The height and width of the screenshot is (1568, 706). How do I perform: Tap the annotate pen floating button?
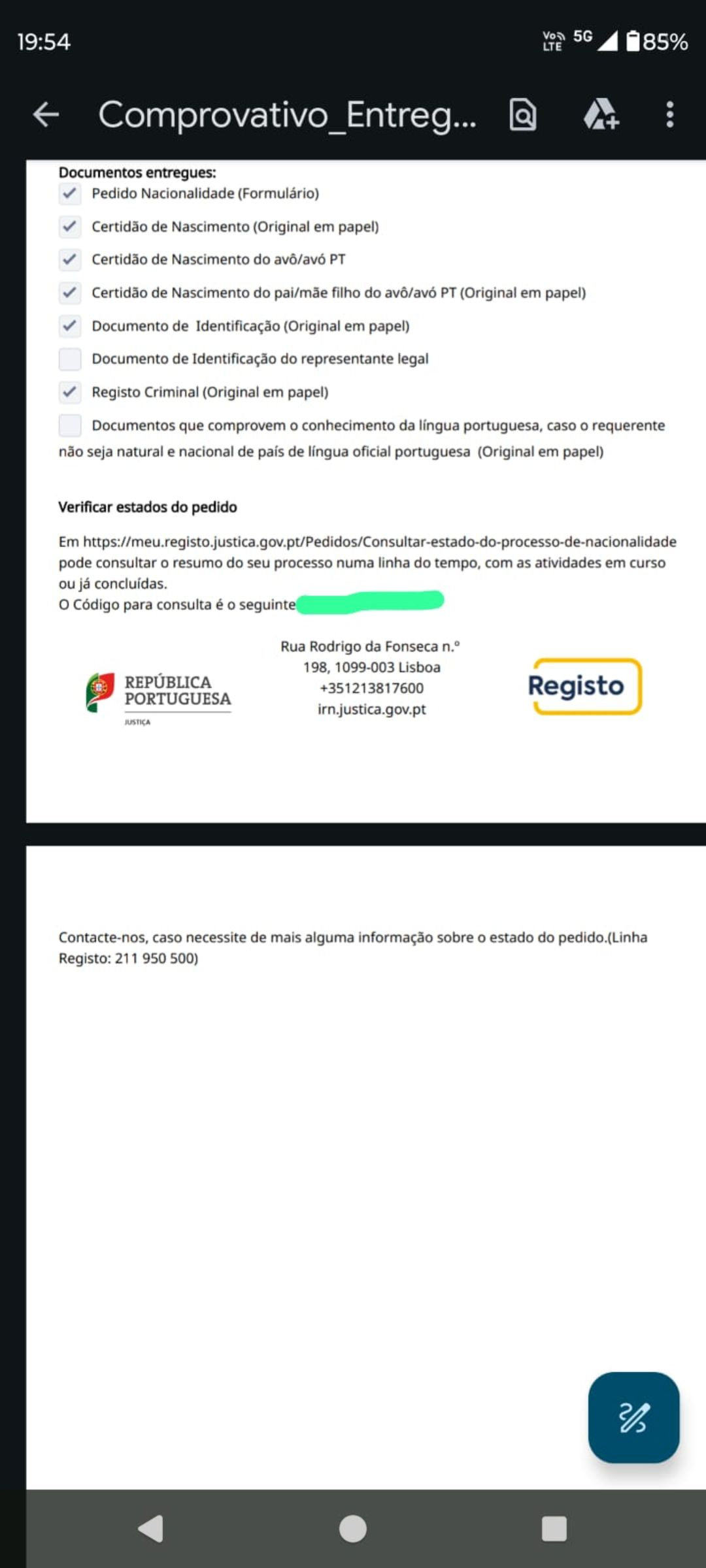point(633,1417)
